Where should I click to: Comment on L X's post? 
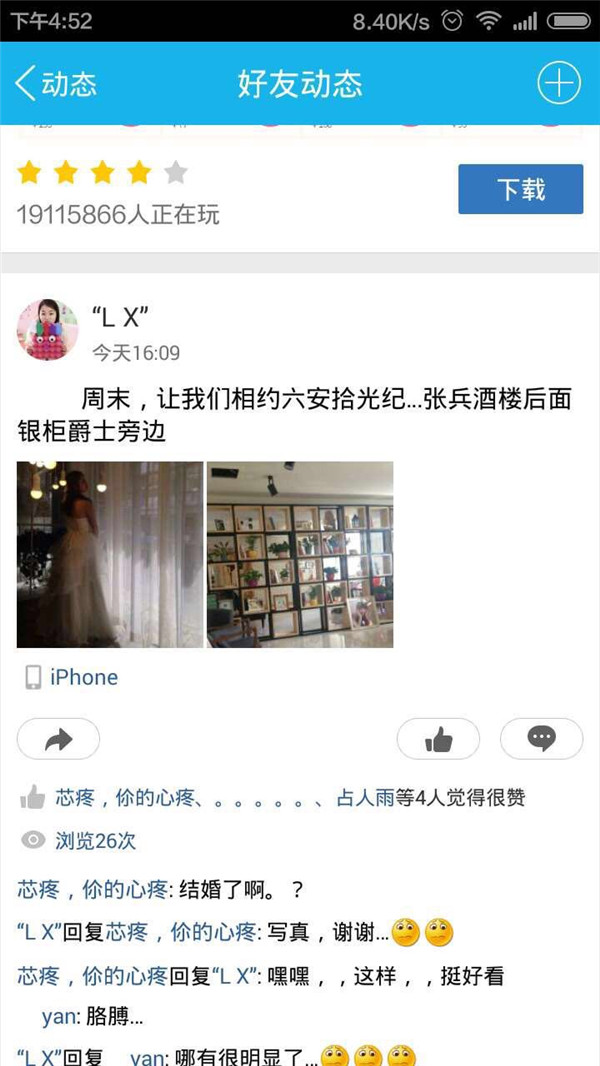[x=541, y=739]
